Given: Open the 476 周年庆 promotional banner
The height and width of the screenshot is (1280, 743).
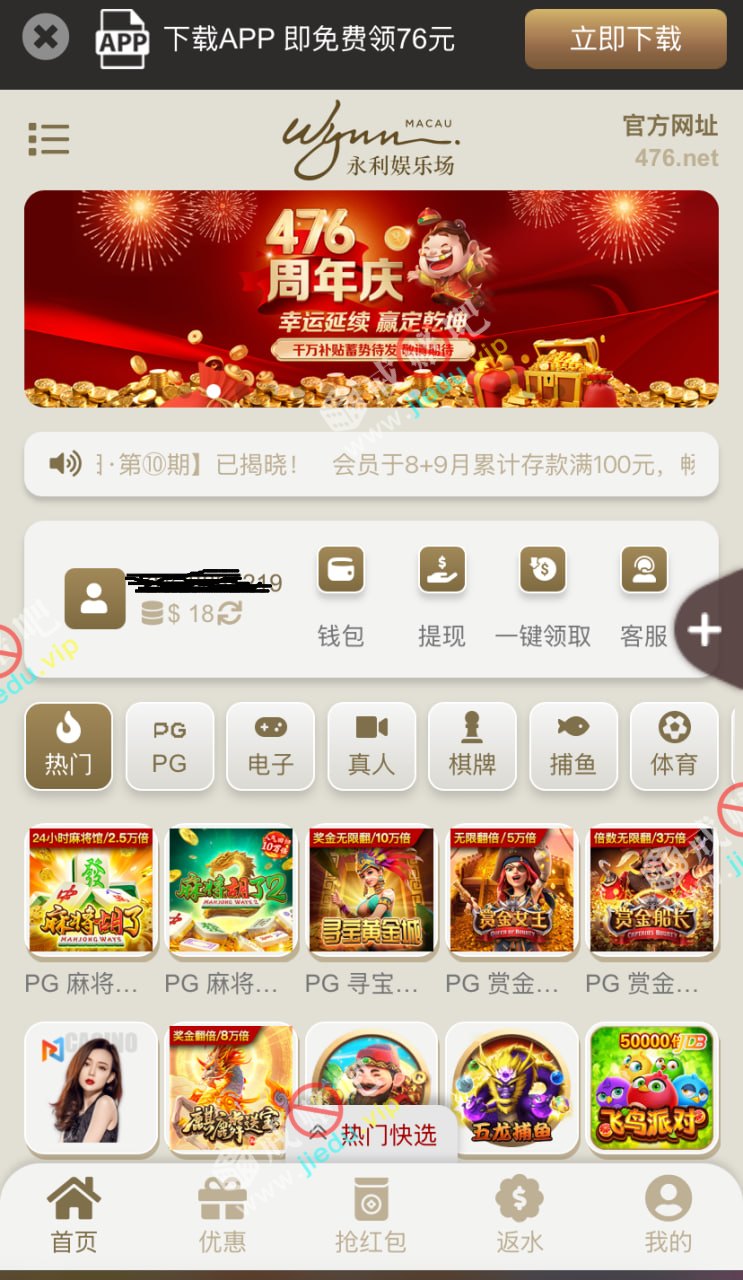Looking at the screenshot, I should click(x=371, y=298).
